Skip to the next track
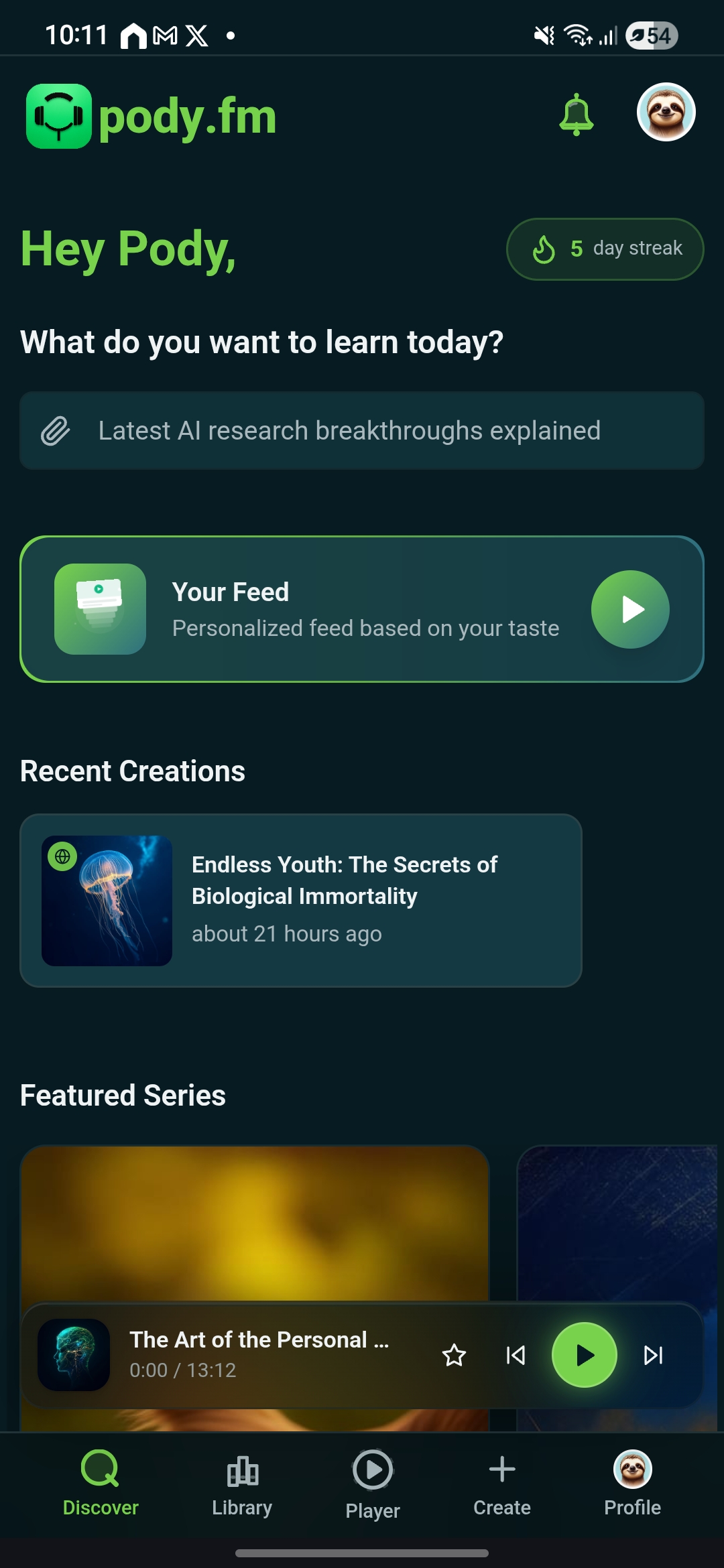 (652, 1355)
